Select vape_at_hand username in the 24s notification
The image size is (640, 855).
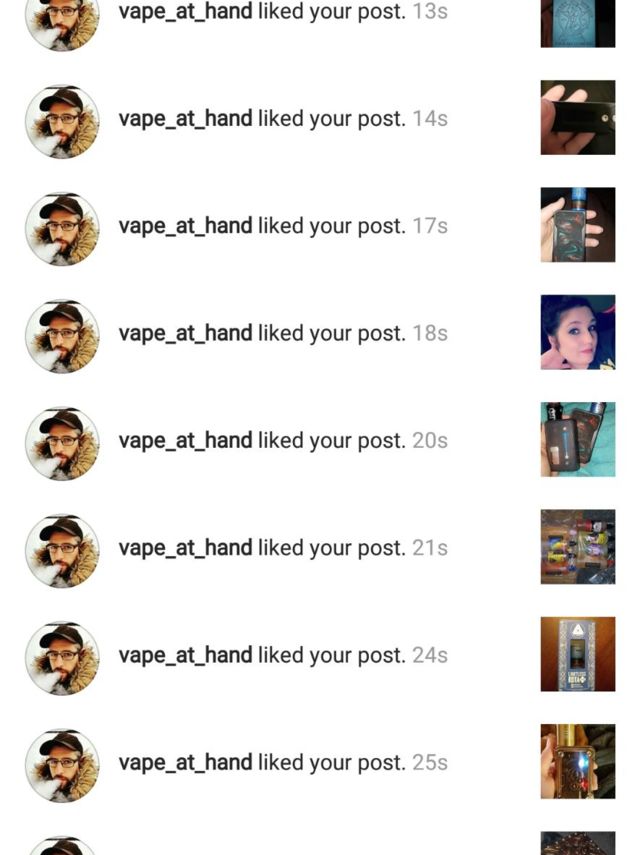pyautogui.click(x=185, y=656)
